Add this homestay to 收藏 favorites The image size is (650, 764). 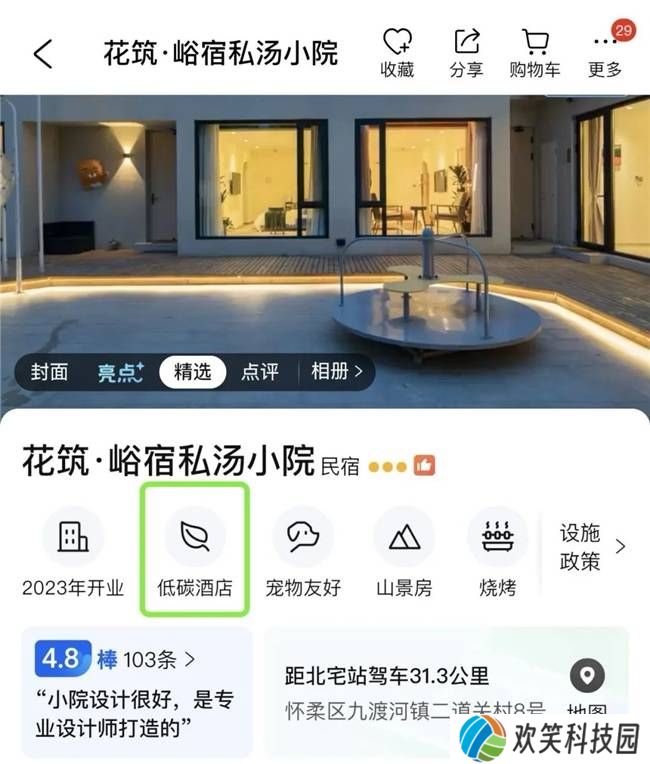397,52
